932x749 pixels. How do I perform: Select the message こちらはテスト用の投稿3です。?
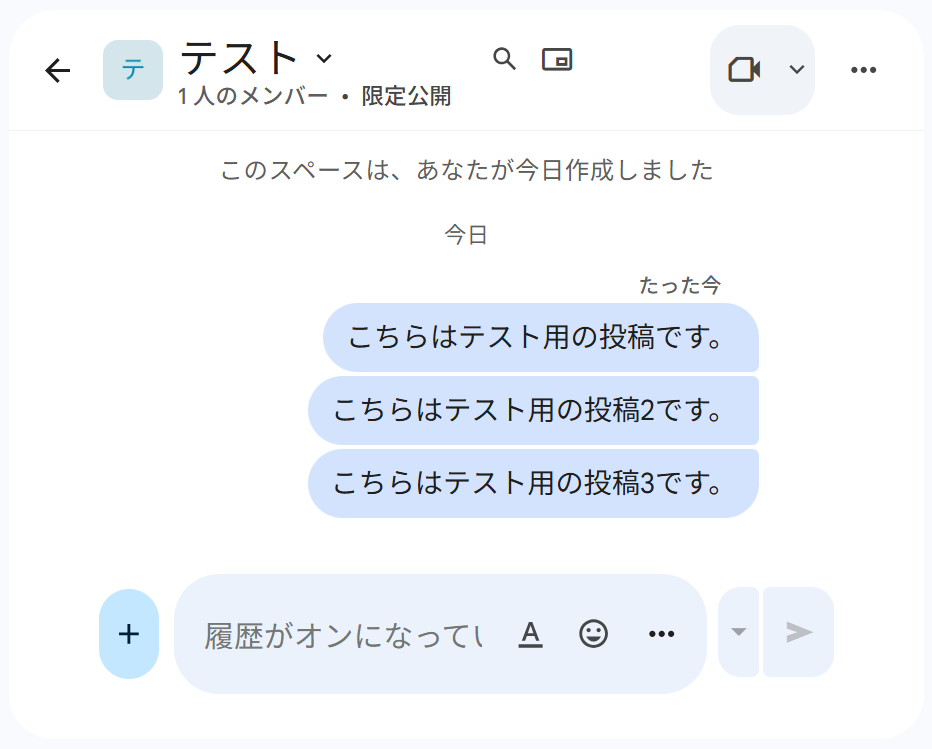coord(533,484)
